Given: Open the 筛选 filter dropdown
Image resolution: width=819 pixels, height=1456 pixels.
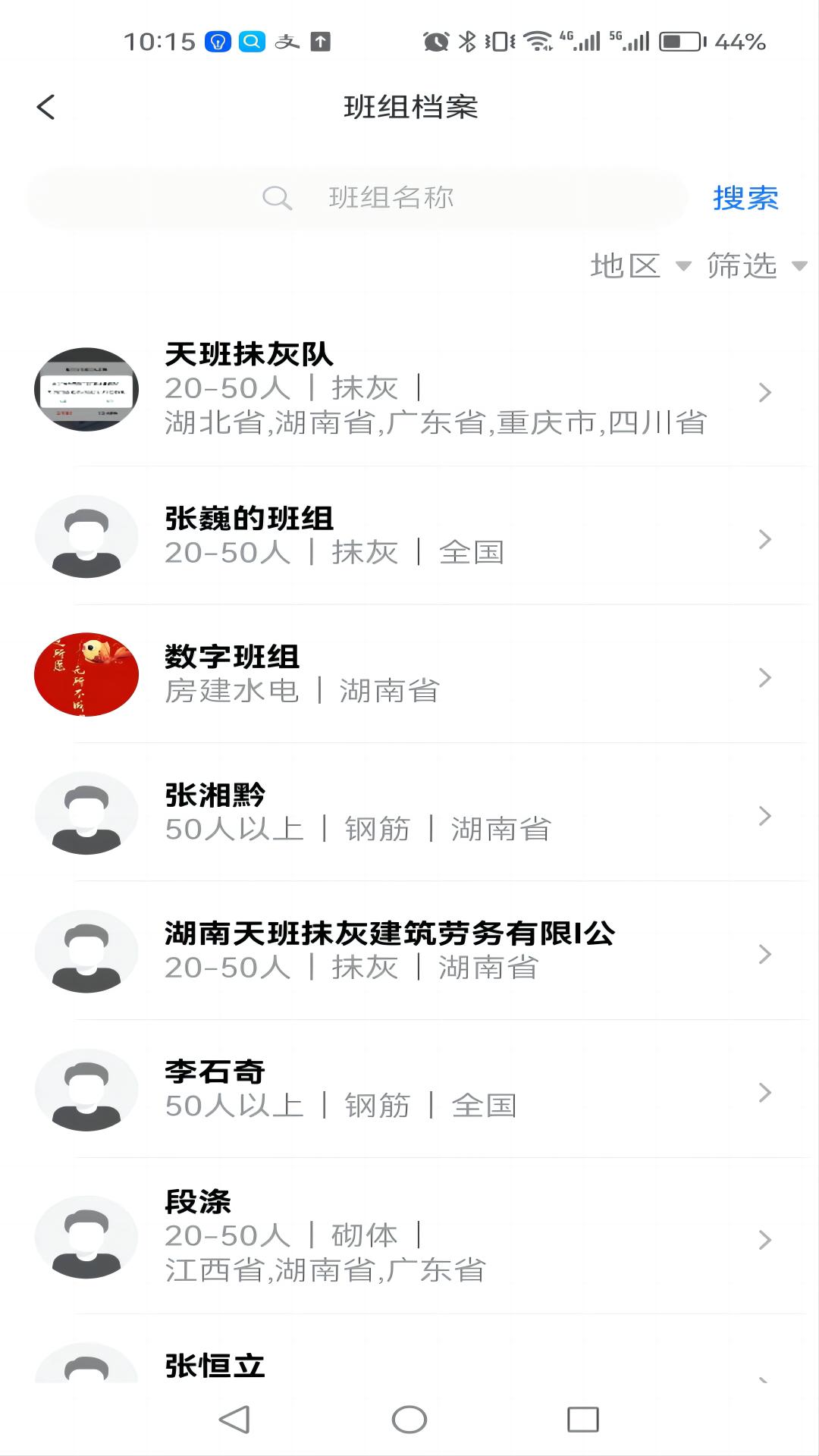Looking at the screenshot, I should [747, 267].
